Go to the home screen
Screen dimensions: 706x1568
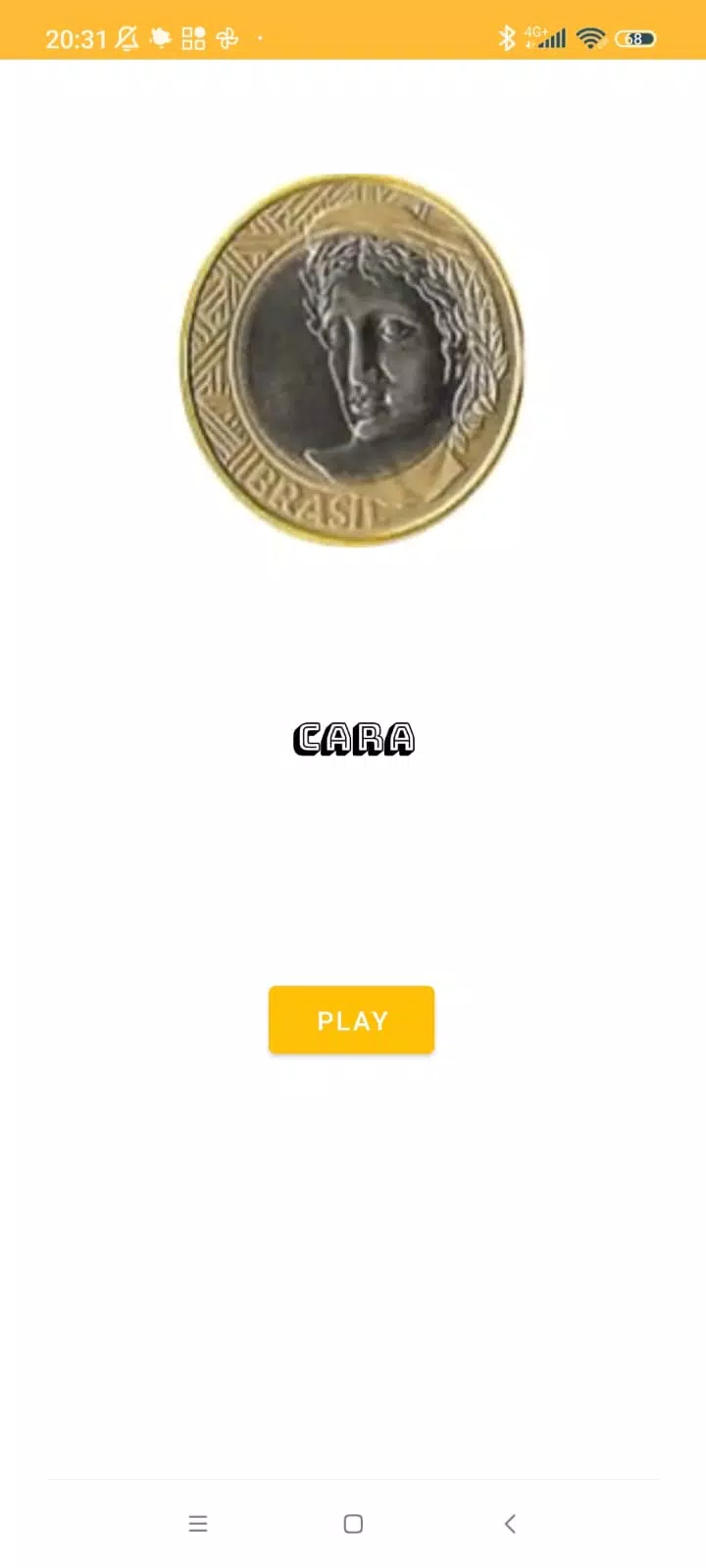(x=353, y=1523)
